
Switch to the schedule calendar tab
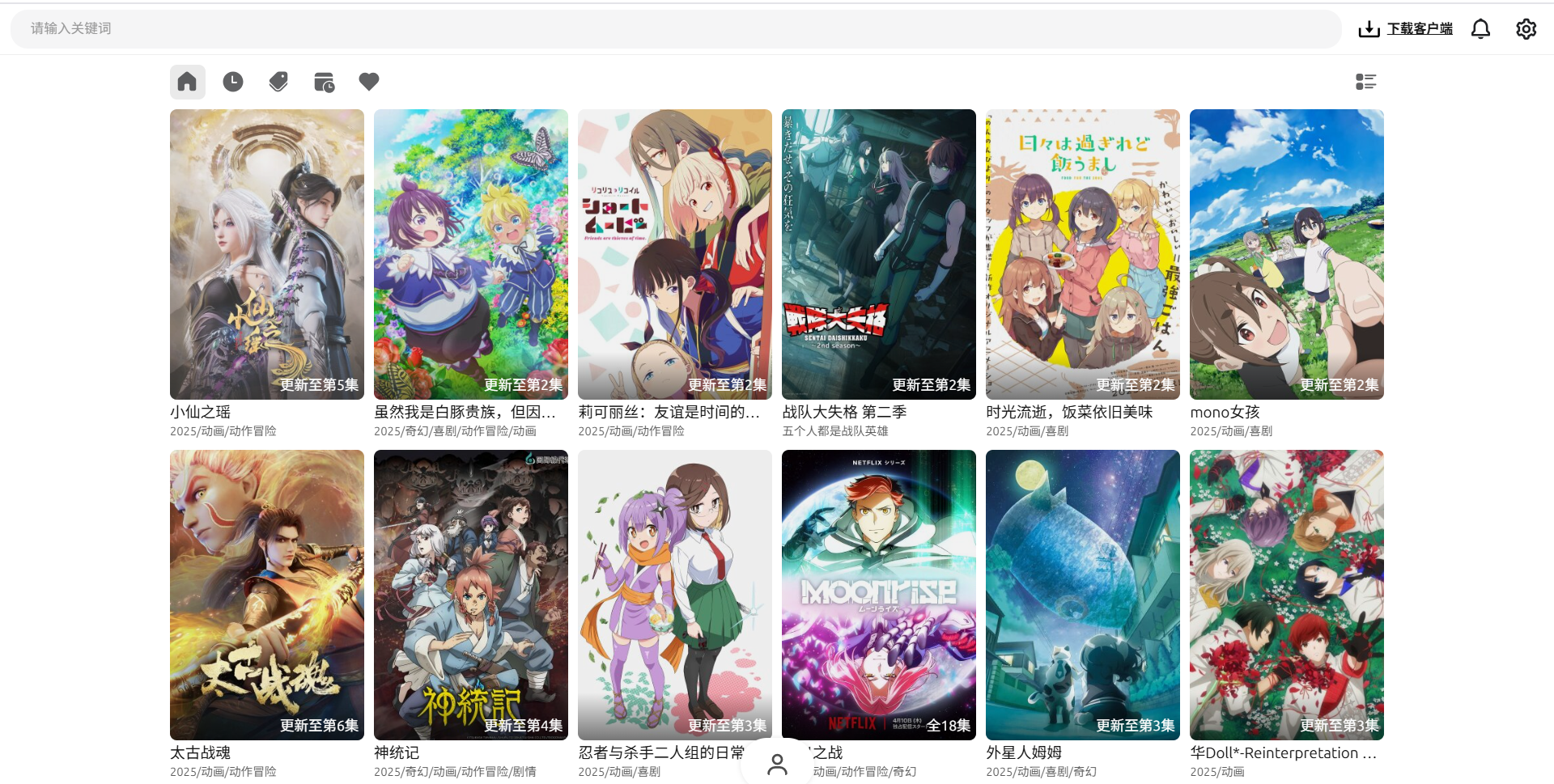click(x=324, y=82)
